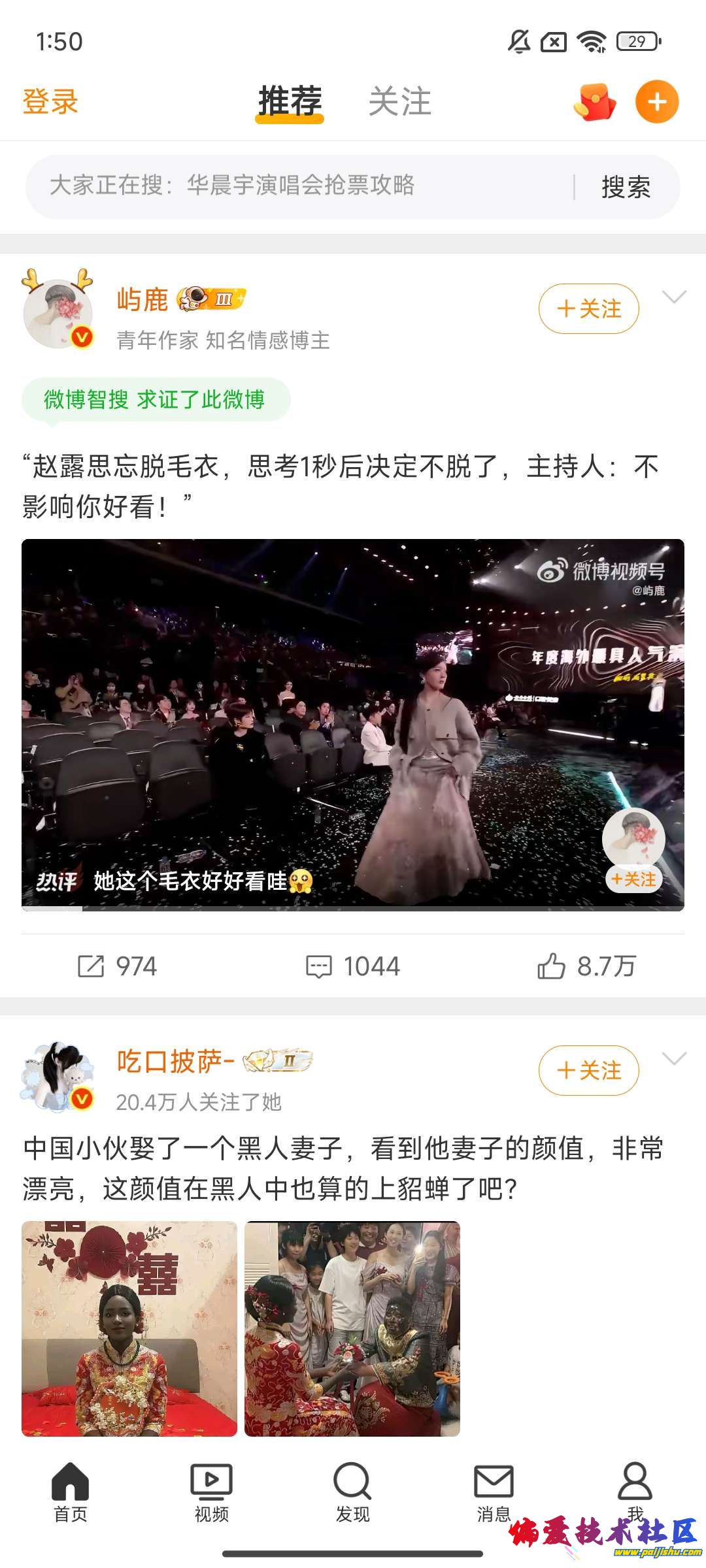Image resolution: width=706 pixels, height=1568 pixels.
Task: Tap the 搜索 button
Action: (626, 188)
